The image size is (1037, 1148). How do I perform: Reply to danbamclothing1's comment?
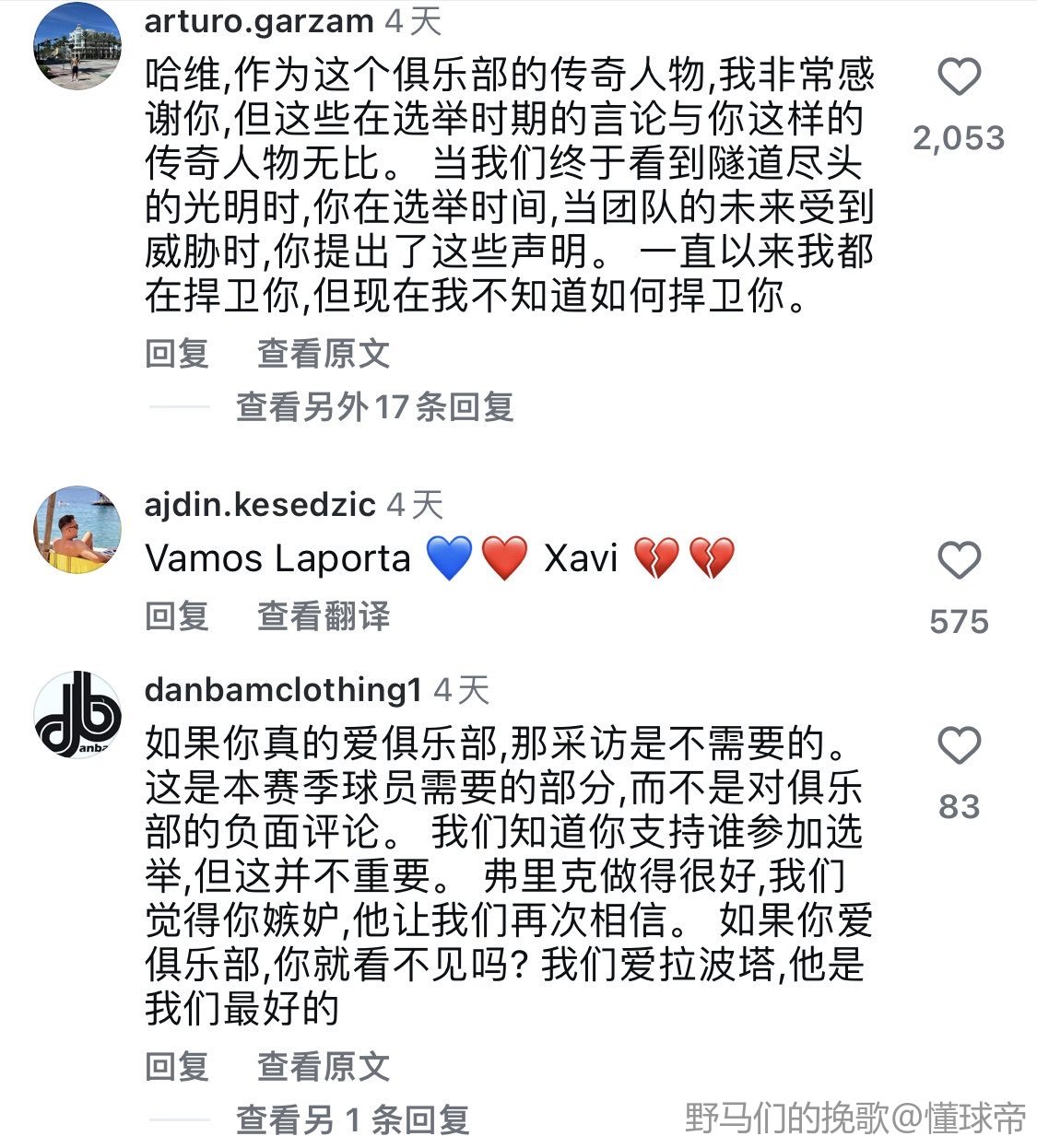[177, 1066]
